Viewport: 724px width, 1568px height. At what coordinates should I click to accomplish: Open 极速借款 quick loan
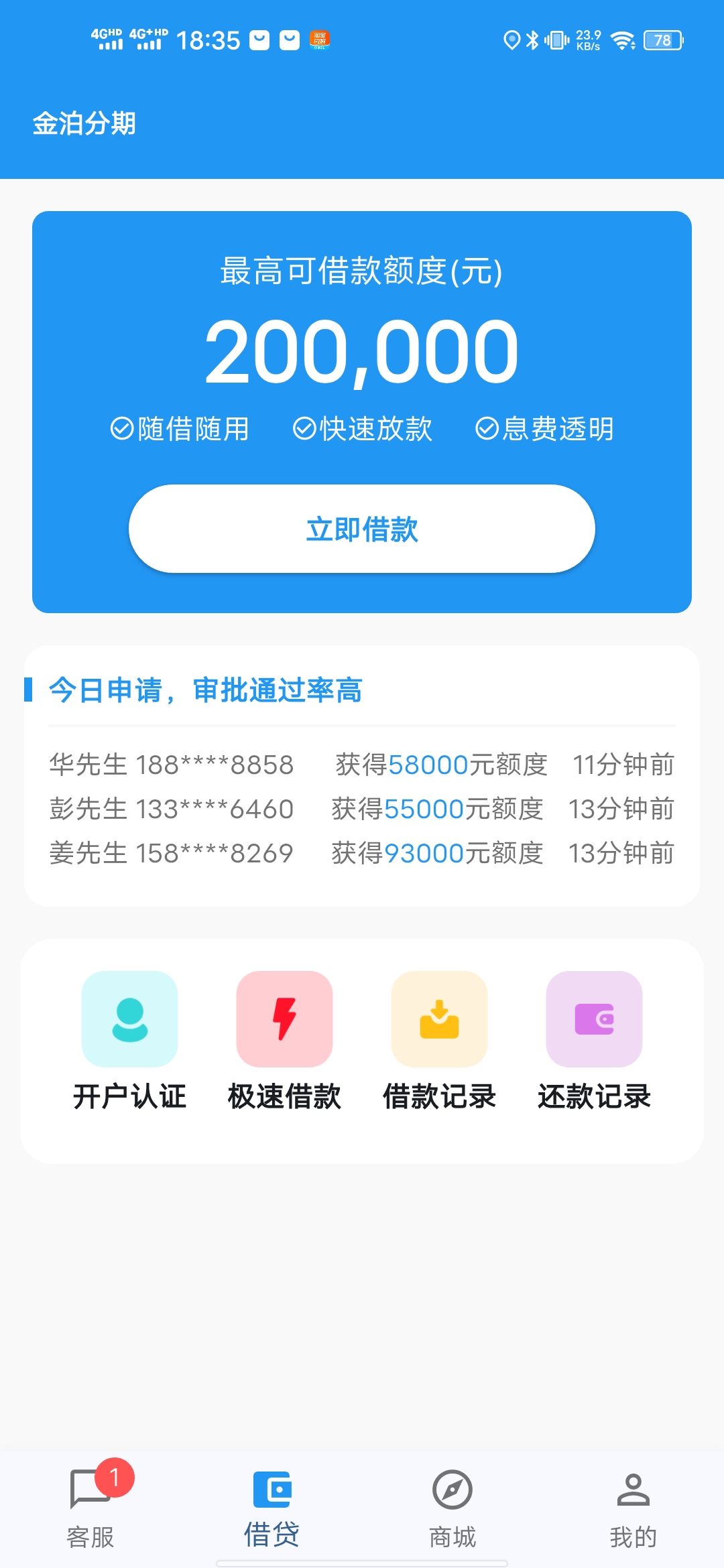tap(284, 1040)
